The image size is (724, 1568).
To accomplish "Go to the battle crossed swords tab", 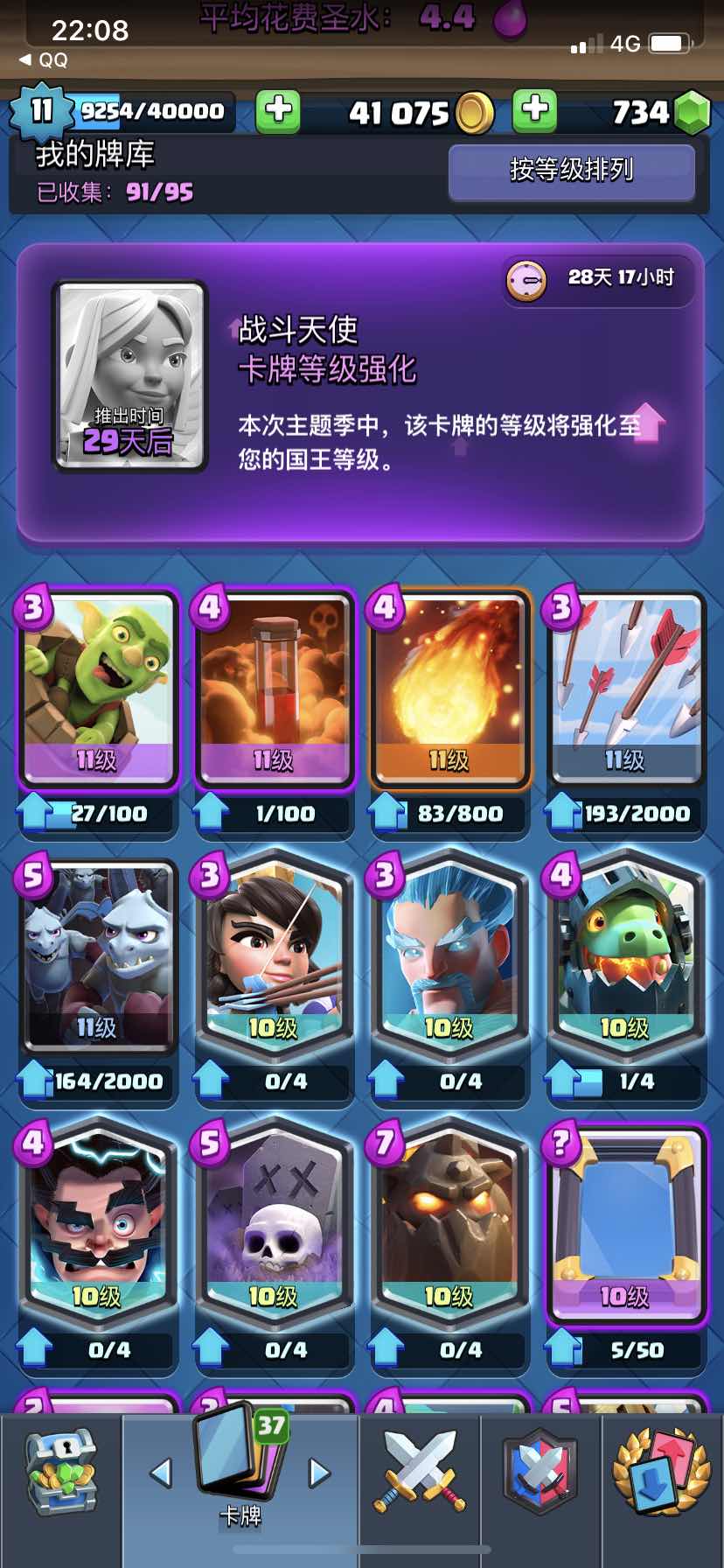I will tap(420, 1474).
